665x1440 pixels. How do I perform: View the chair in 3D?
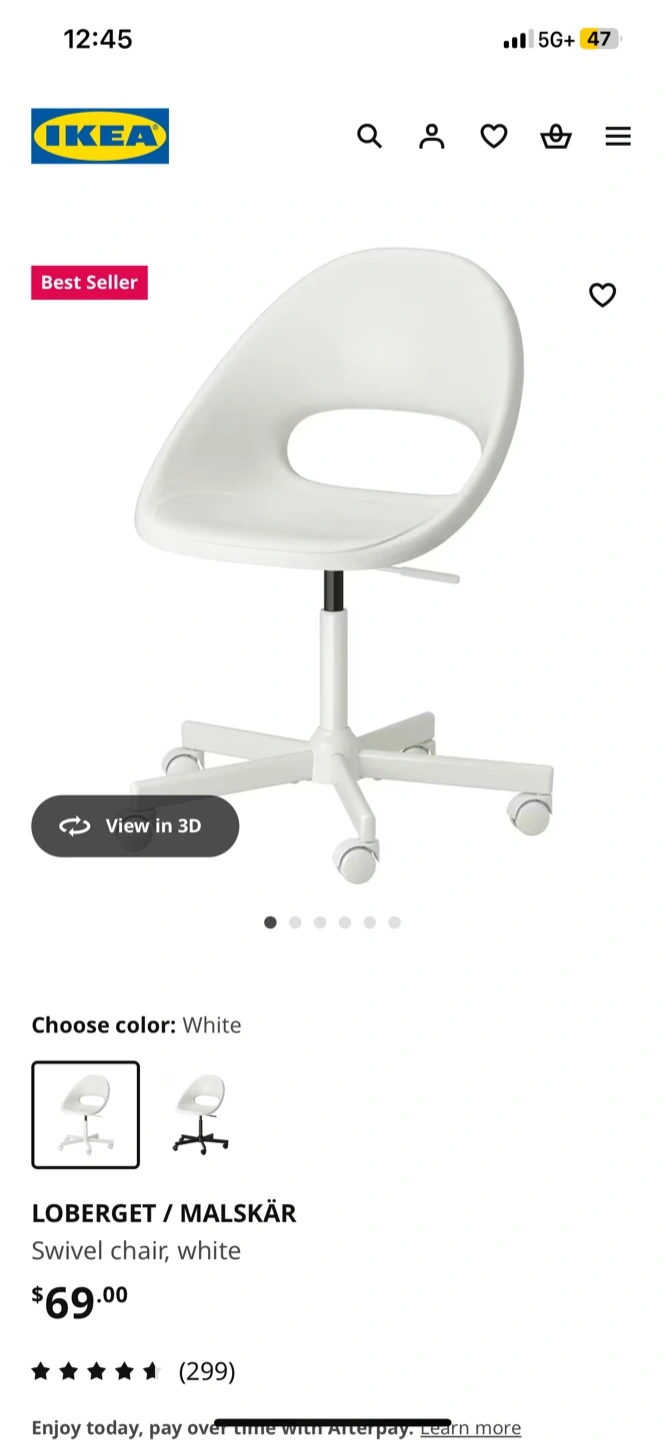point(135,826)
